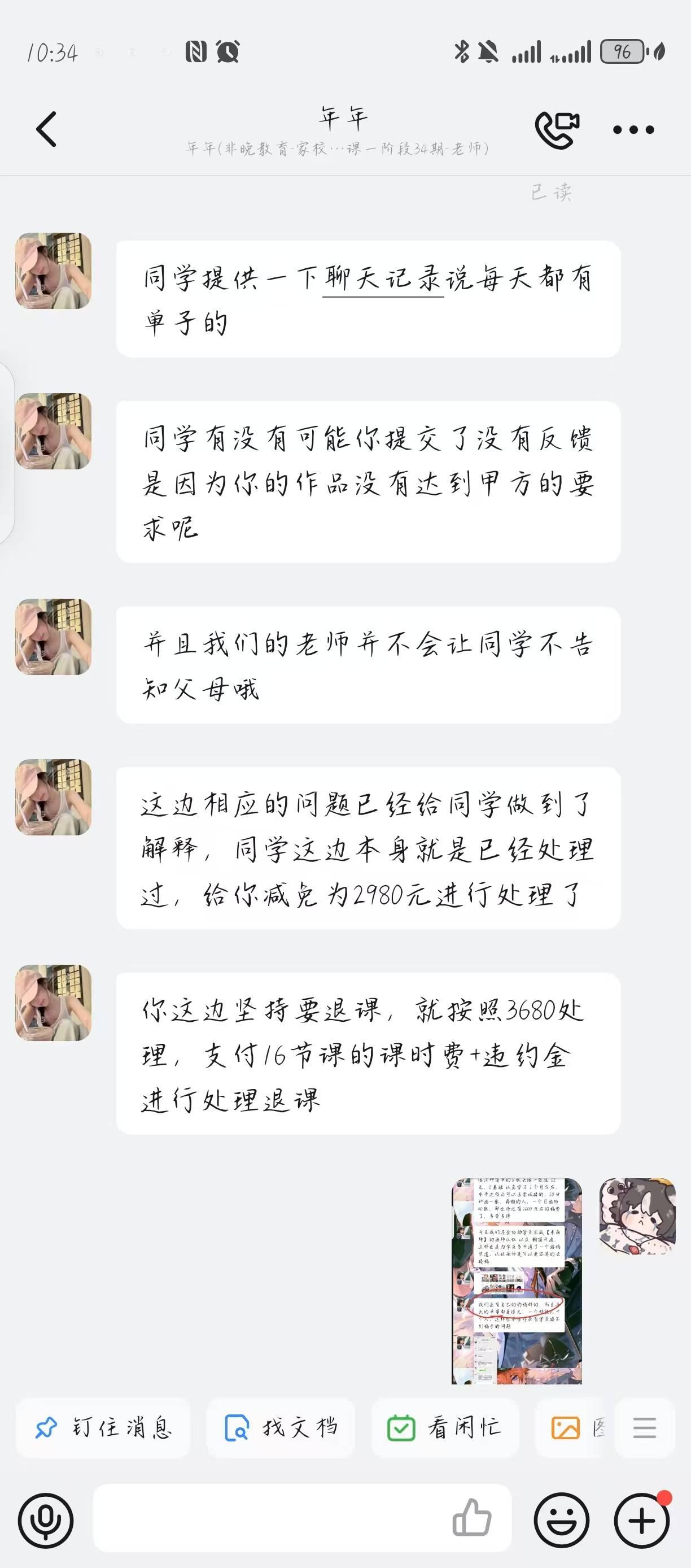
Task: View 年年's avatar next to the 2980元 message
Action: [54, 797]
